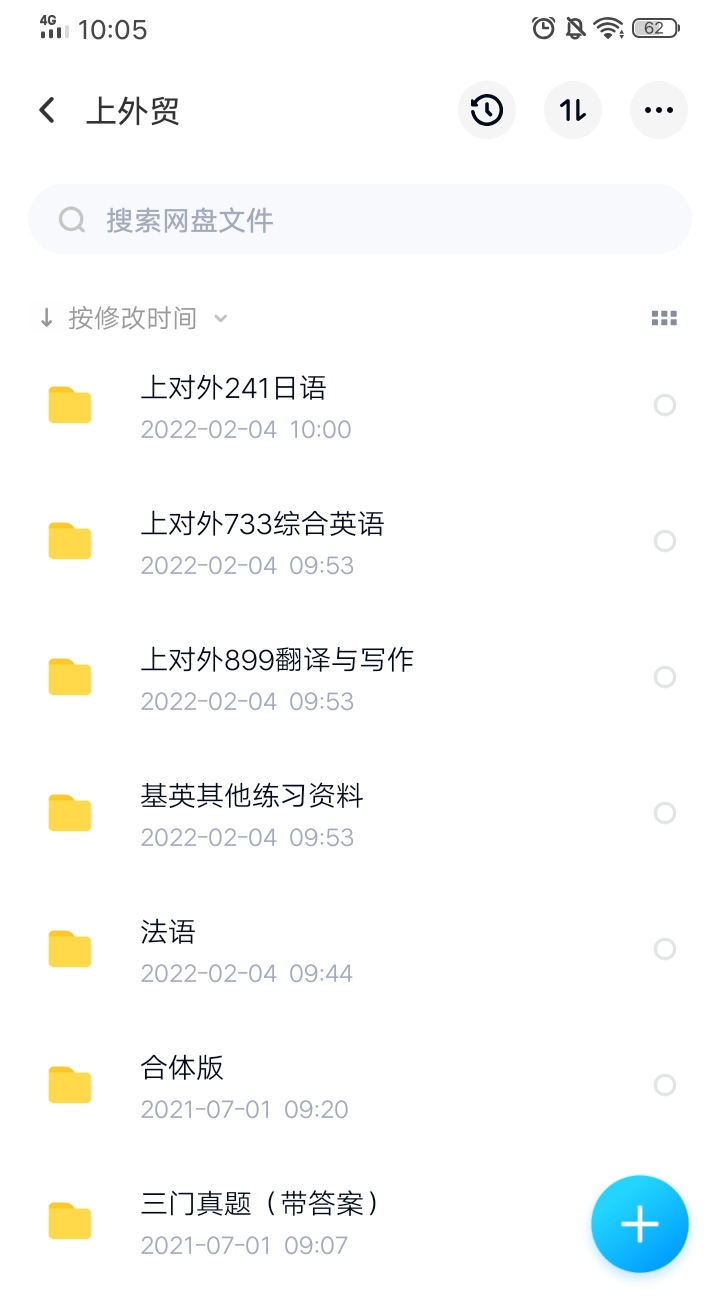Screen dimensions: 712x1307
Task: Tap the 搜索网盘文件 search box
Action: (360, 219)
